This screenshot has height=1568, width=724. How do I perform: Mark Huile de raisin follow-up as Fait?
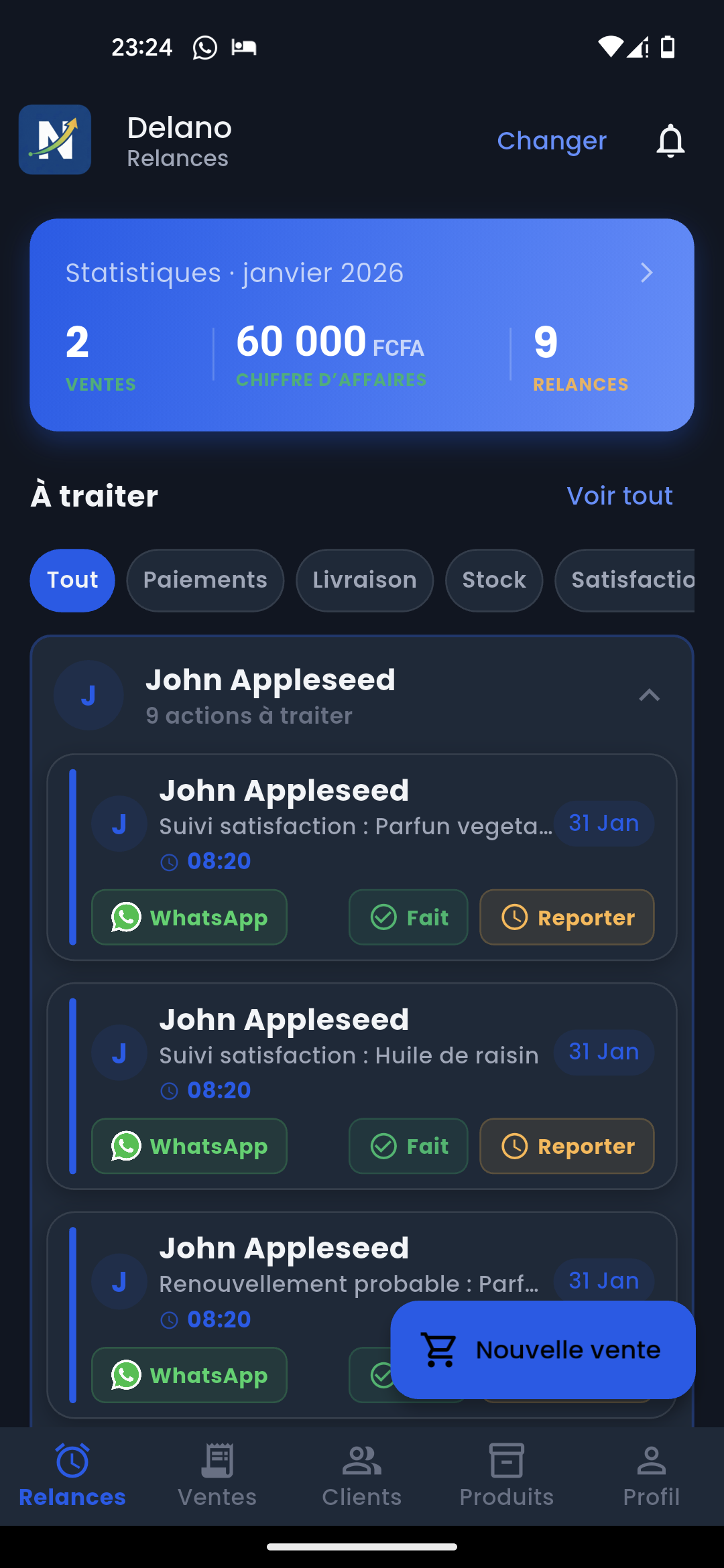407,1146
